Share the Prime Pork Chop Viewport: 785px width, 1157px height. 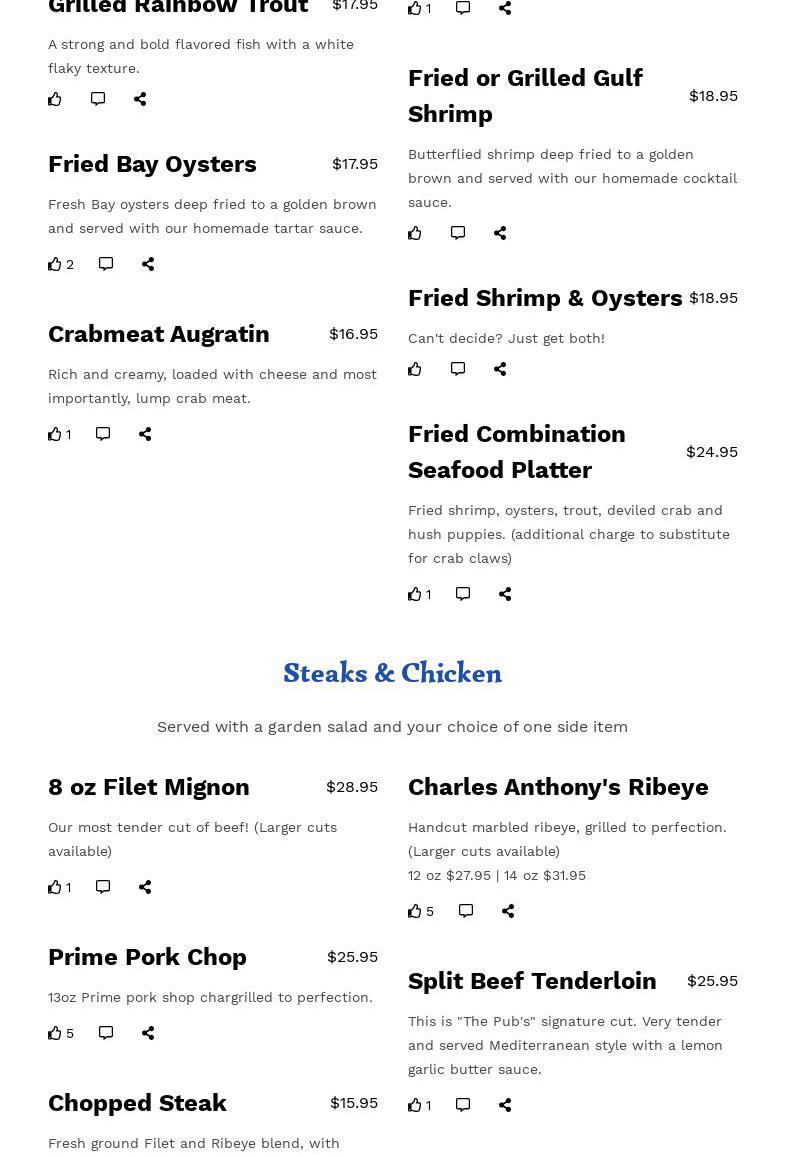pyautogui.click(x=148, y=1033)
